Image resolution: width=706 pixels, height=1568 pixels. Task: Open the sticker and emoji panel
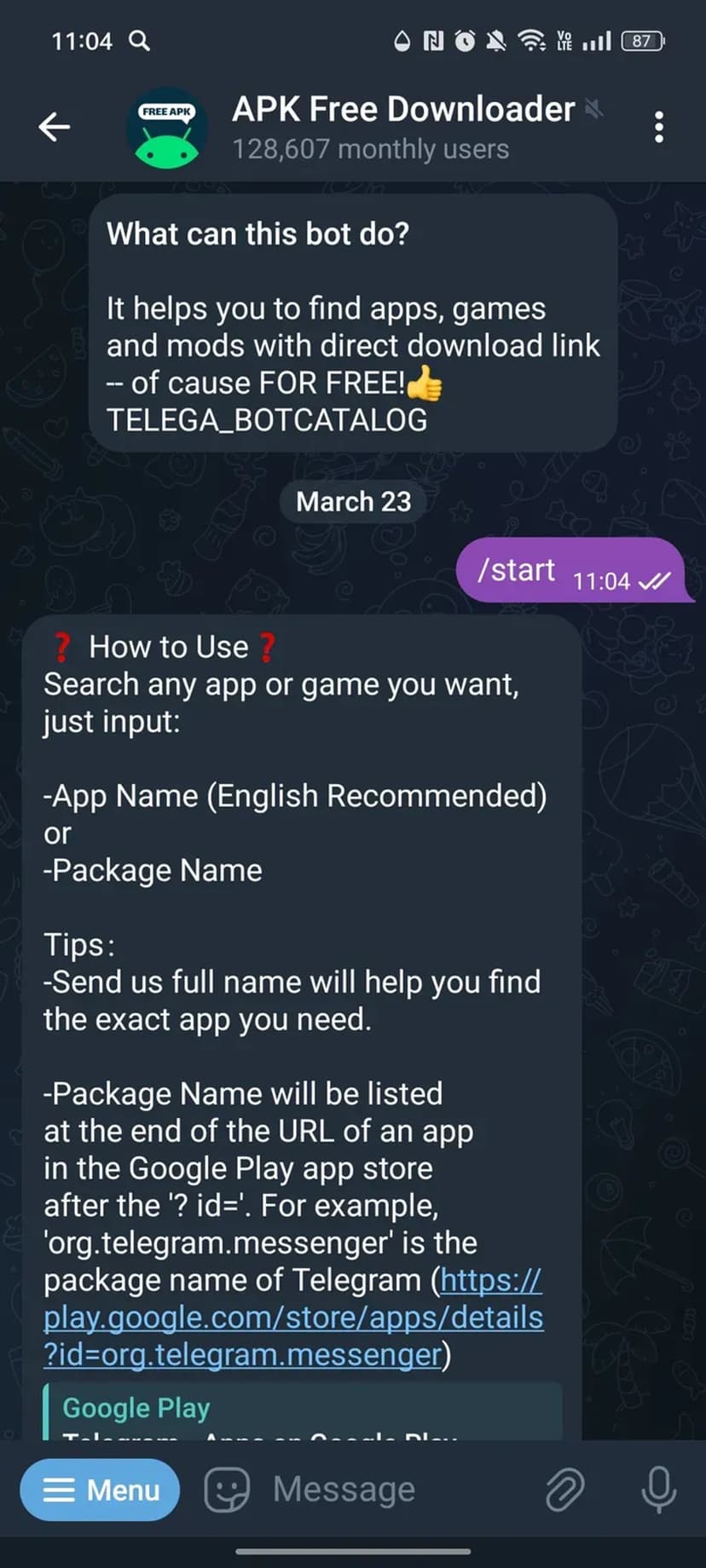(x=227, y=1490)
